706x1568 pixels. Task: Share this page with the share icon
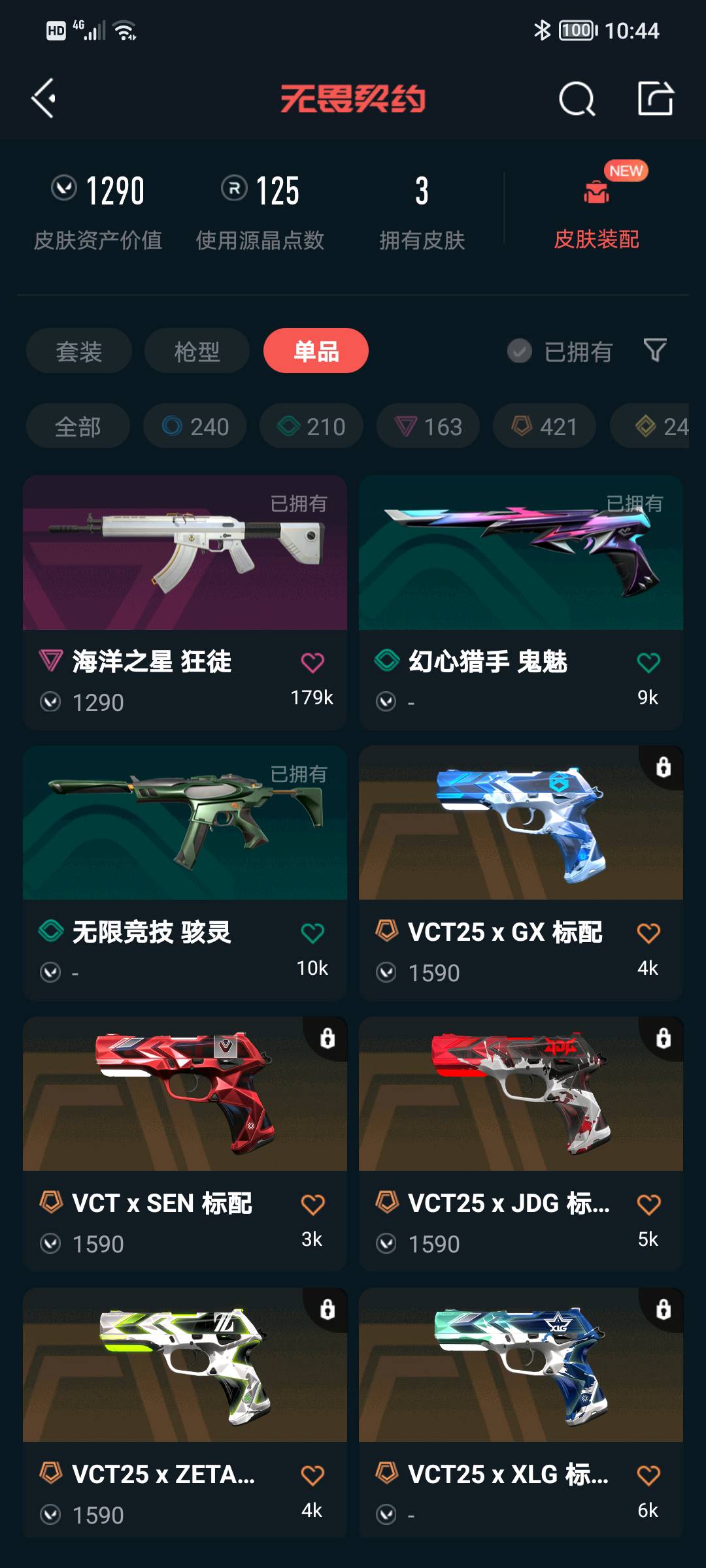[x=656, y=99]
